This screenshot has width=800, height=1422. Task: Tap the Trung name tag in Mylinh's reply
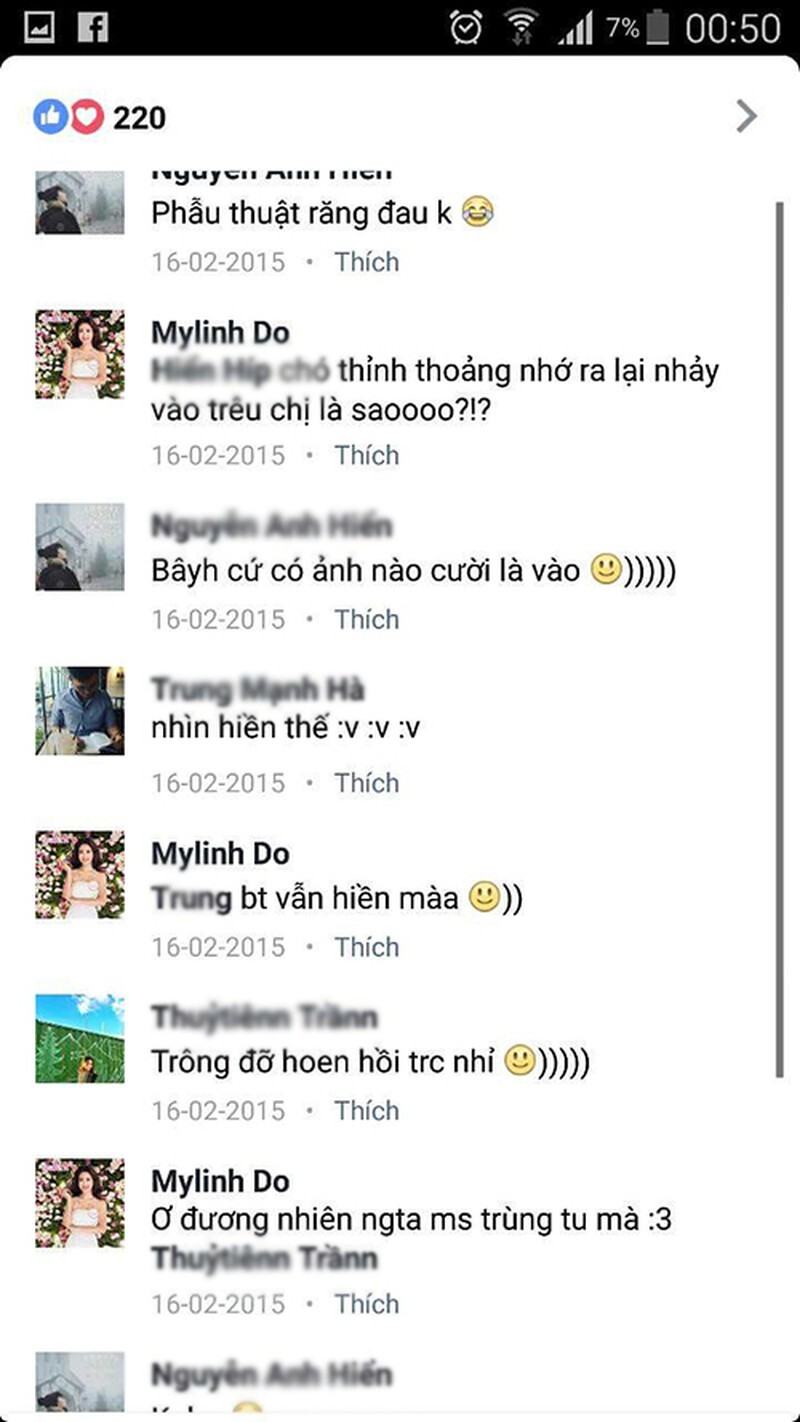(x=190, y=899)
